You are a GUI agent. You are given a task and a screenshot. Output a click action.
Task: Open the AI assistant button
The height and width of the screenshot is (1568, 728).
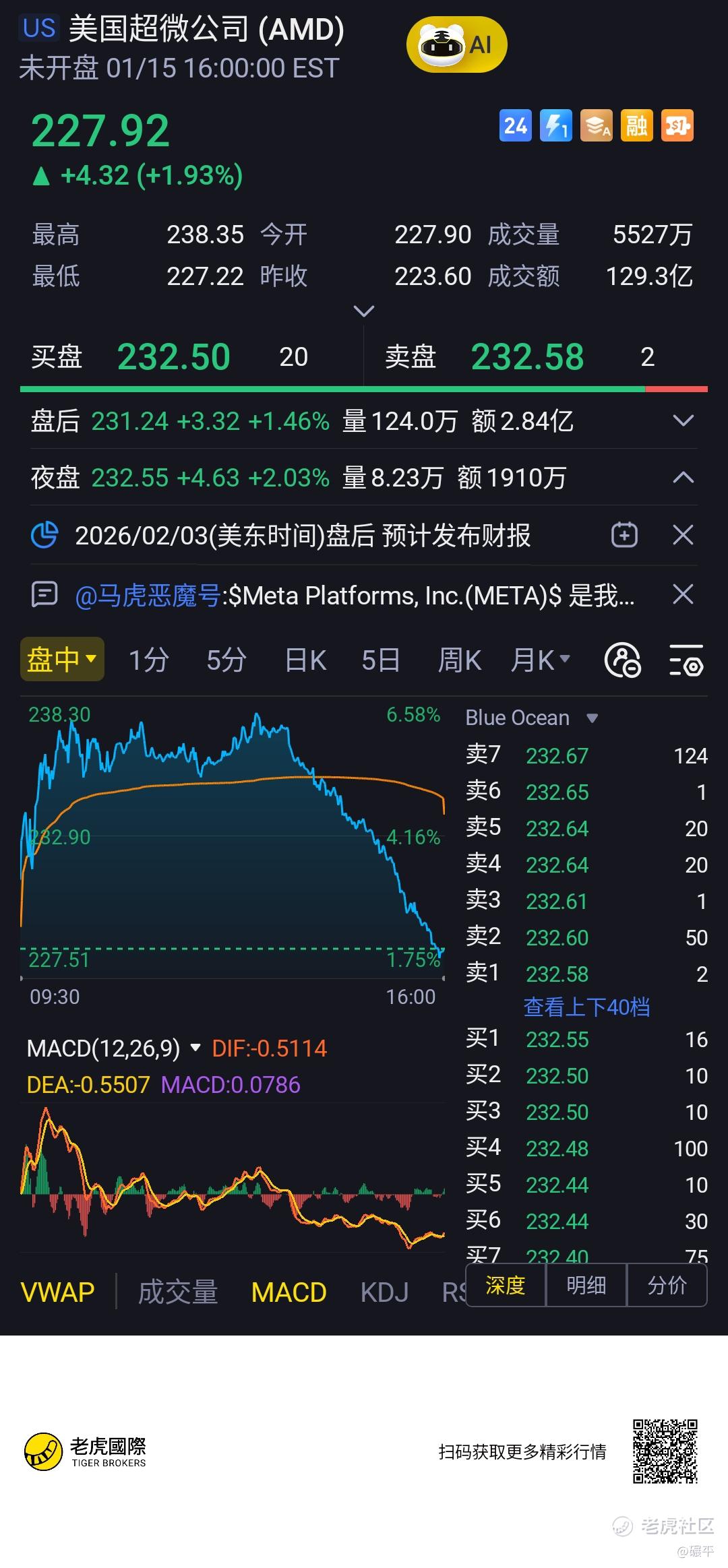[456, 46]
